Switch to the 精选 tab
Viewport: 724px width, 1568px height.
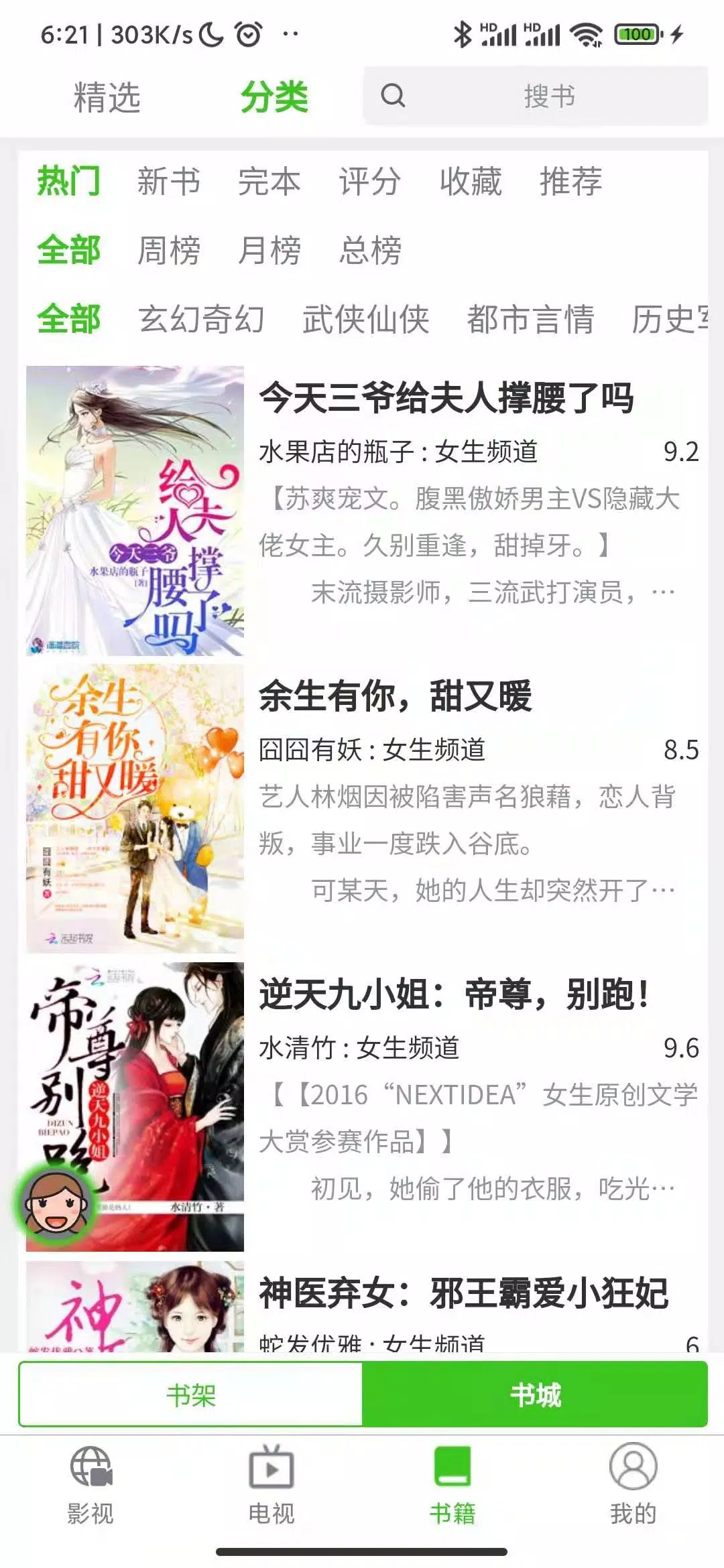(x=107, y=98)
